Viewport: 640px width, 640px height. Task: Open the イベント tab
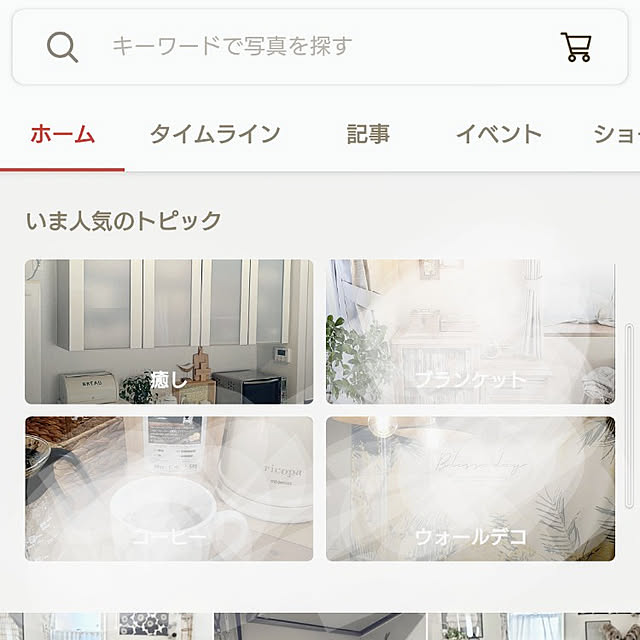(498, 135)
